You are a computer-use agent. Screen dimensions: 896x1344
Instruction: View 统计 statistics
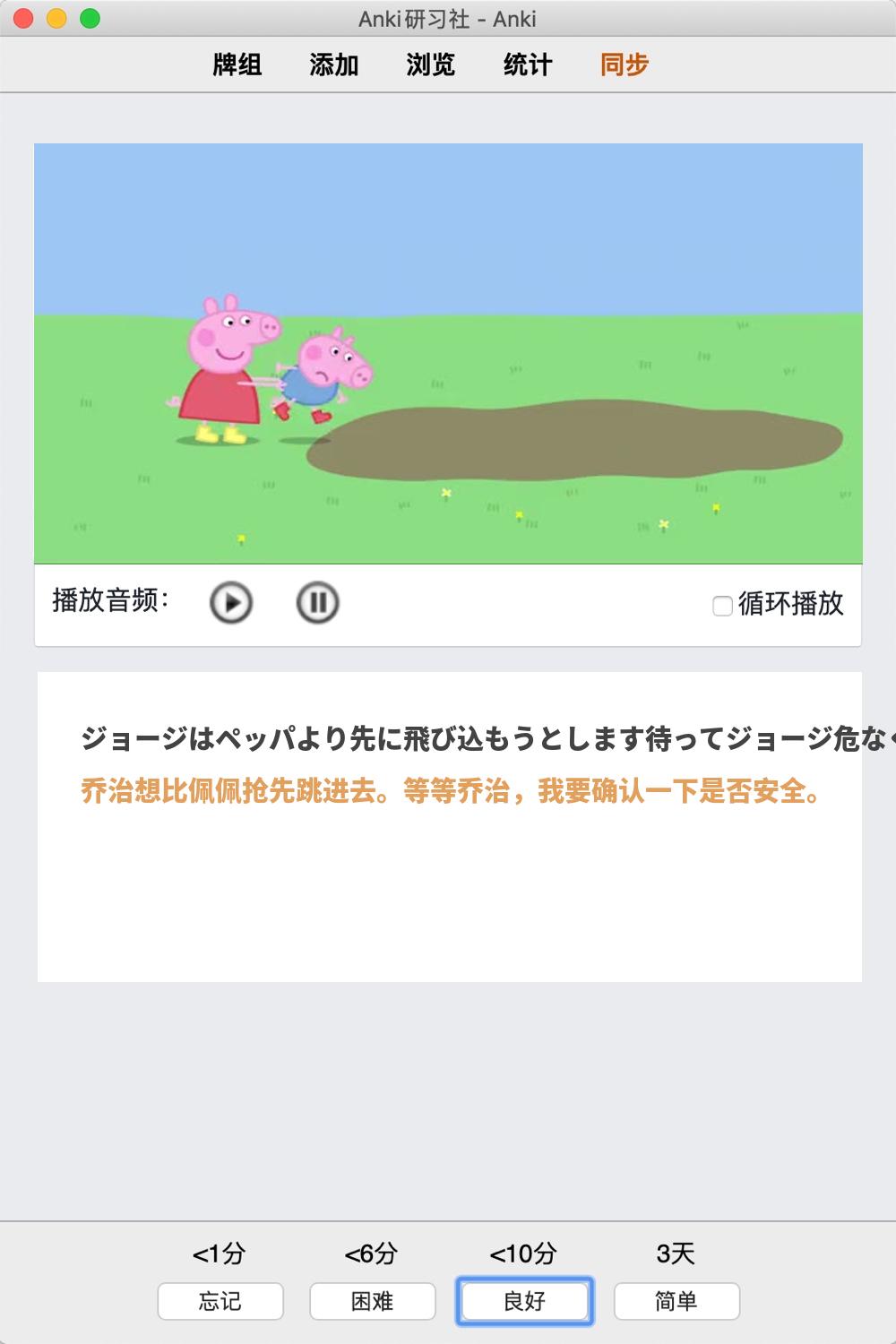tap(528, 65)
